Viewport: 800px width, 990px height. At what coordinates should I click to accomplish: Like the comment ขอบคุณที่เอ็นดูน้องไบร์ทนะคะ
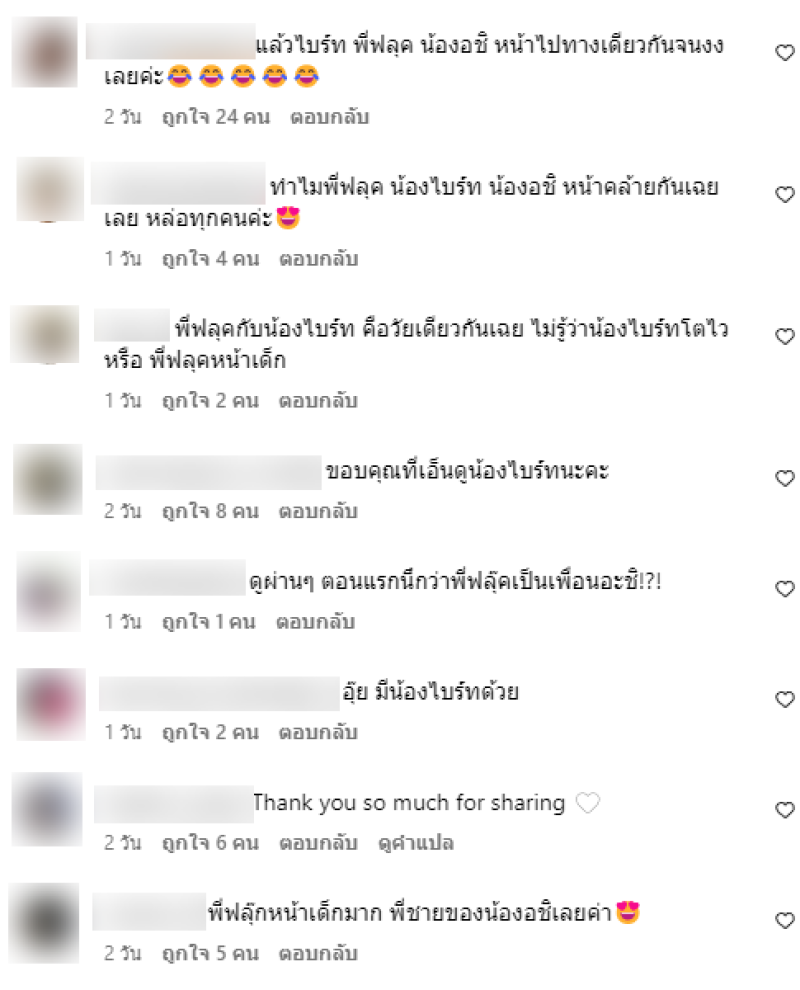click(785, 479)
